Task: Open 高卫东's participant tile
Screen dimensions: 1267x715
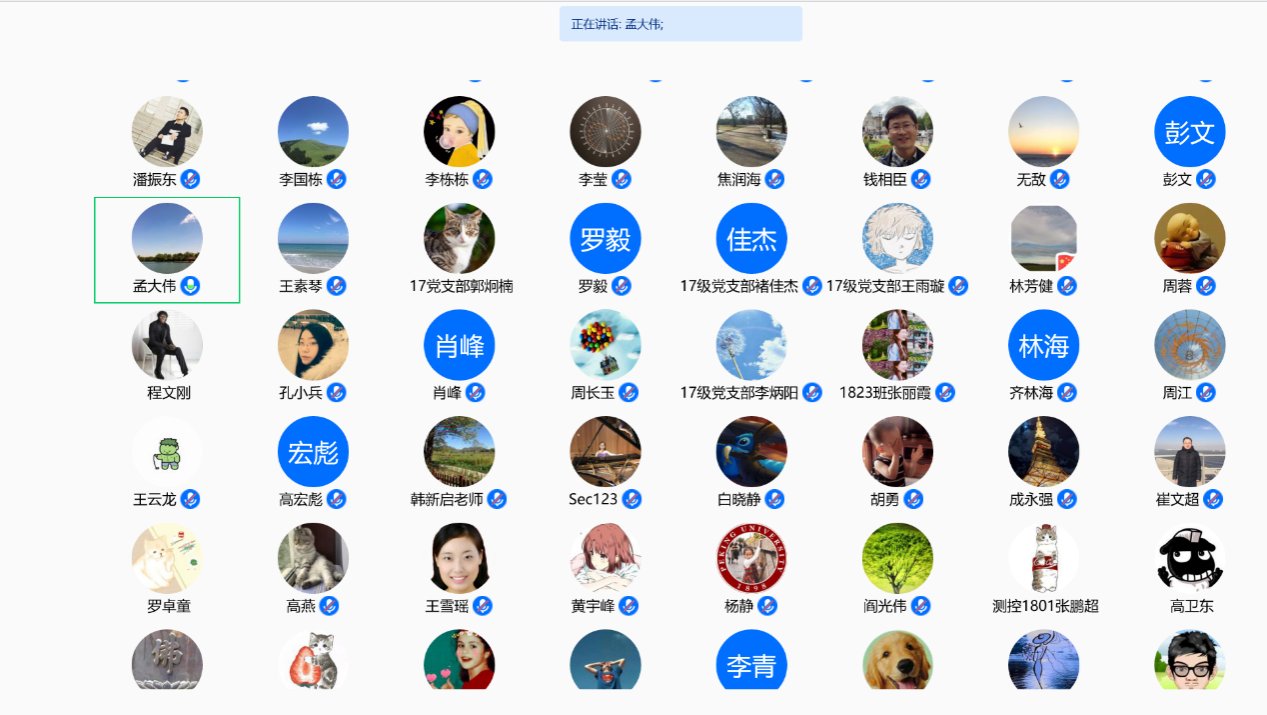Action: click(1189, 559)
